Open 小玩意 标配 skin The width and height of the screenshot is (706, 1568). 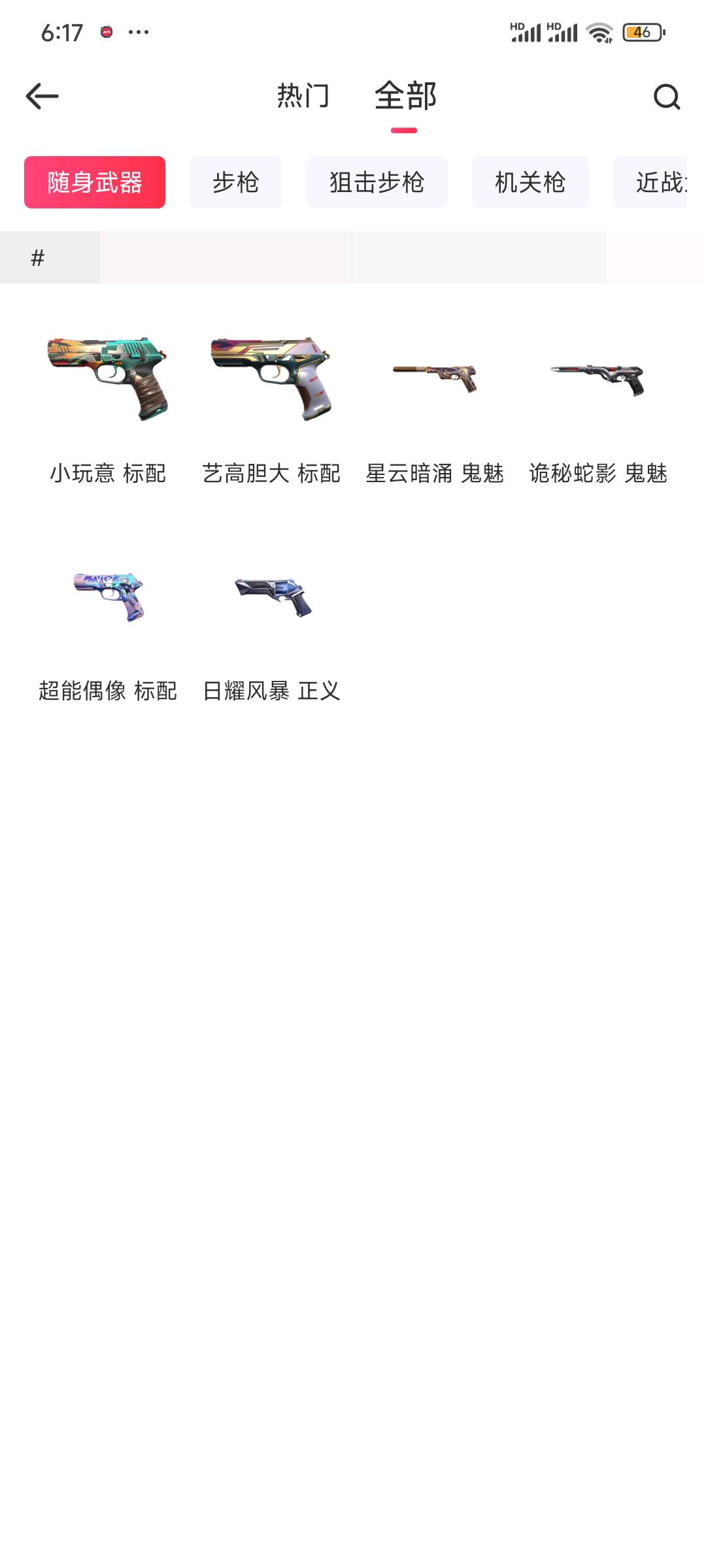[x=108, y=405]
